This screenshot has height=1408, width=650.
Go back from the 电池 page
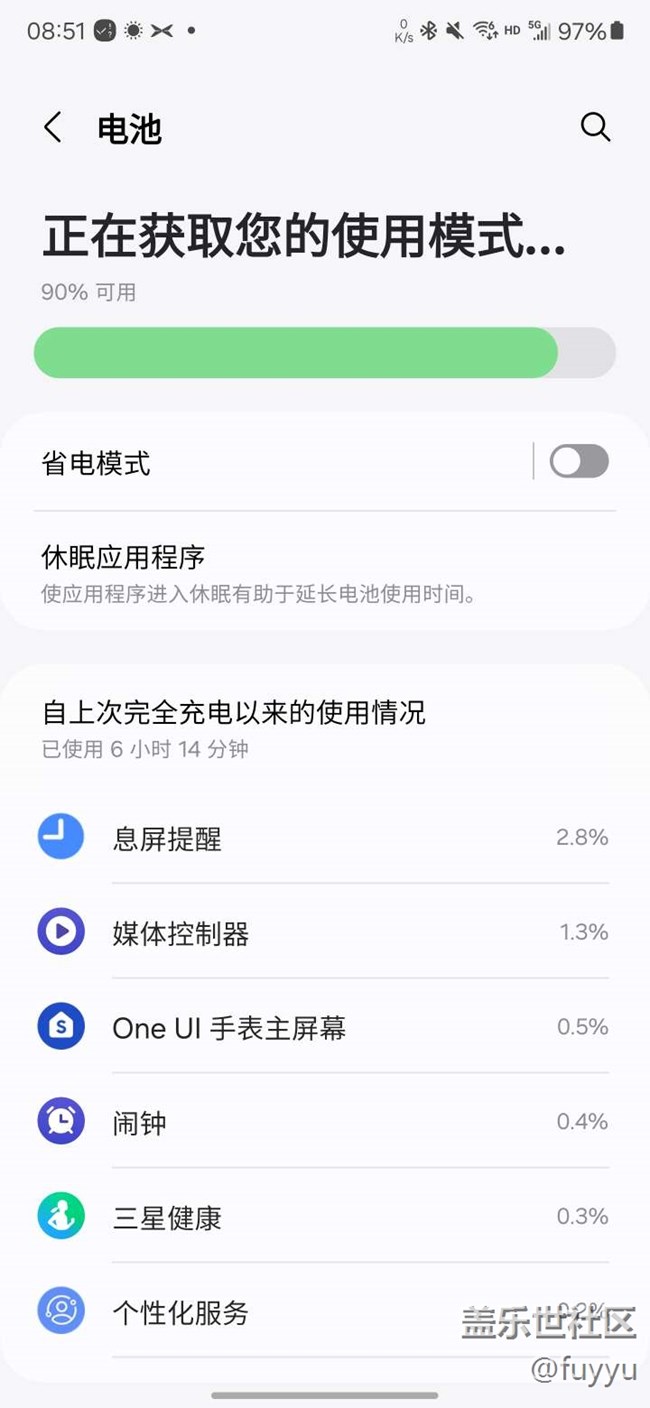click(x=53, y=128)
